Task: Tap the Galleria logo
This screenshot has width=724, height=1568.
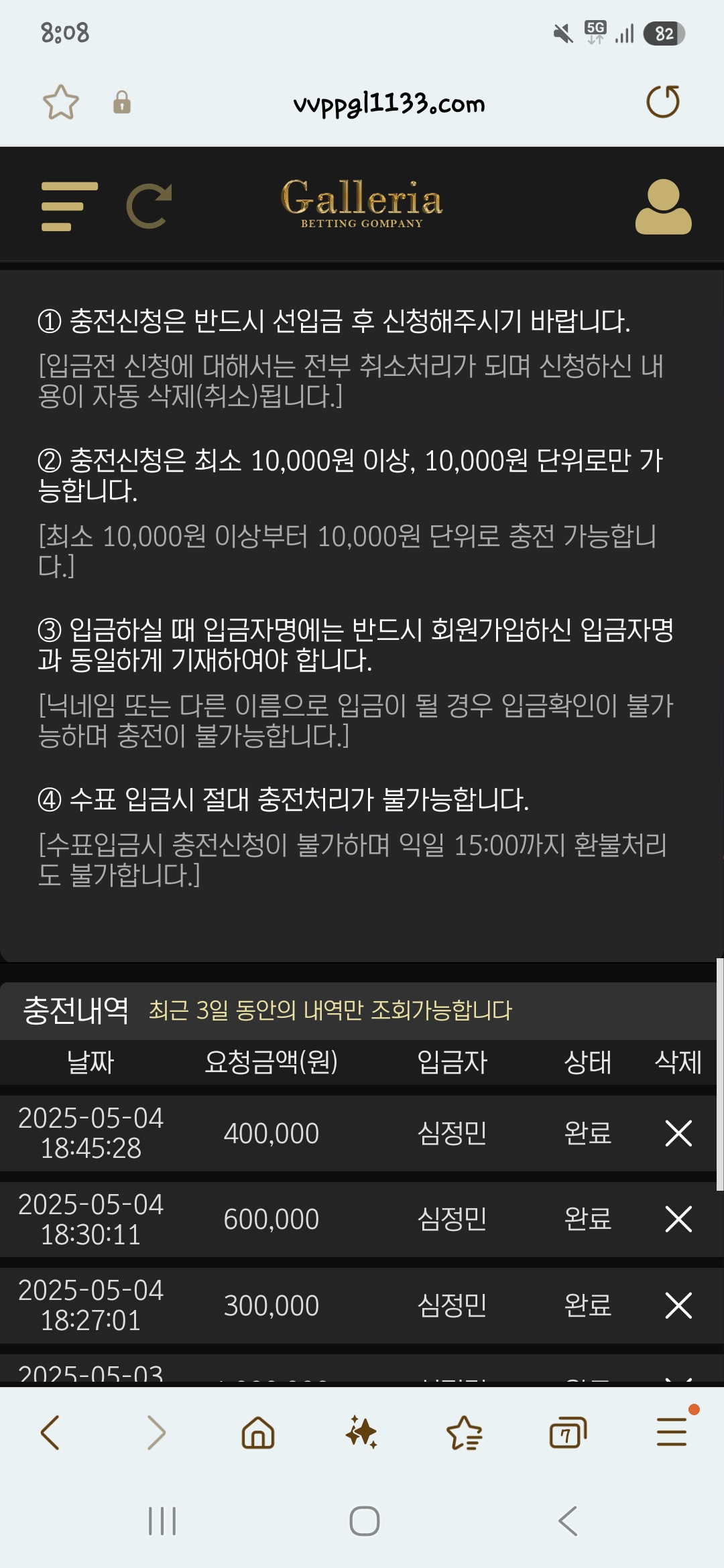Action: 362,204
